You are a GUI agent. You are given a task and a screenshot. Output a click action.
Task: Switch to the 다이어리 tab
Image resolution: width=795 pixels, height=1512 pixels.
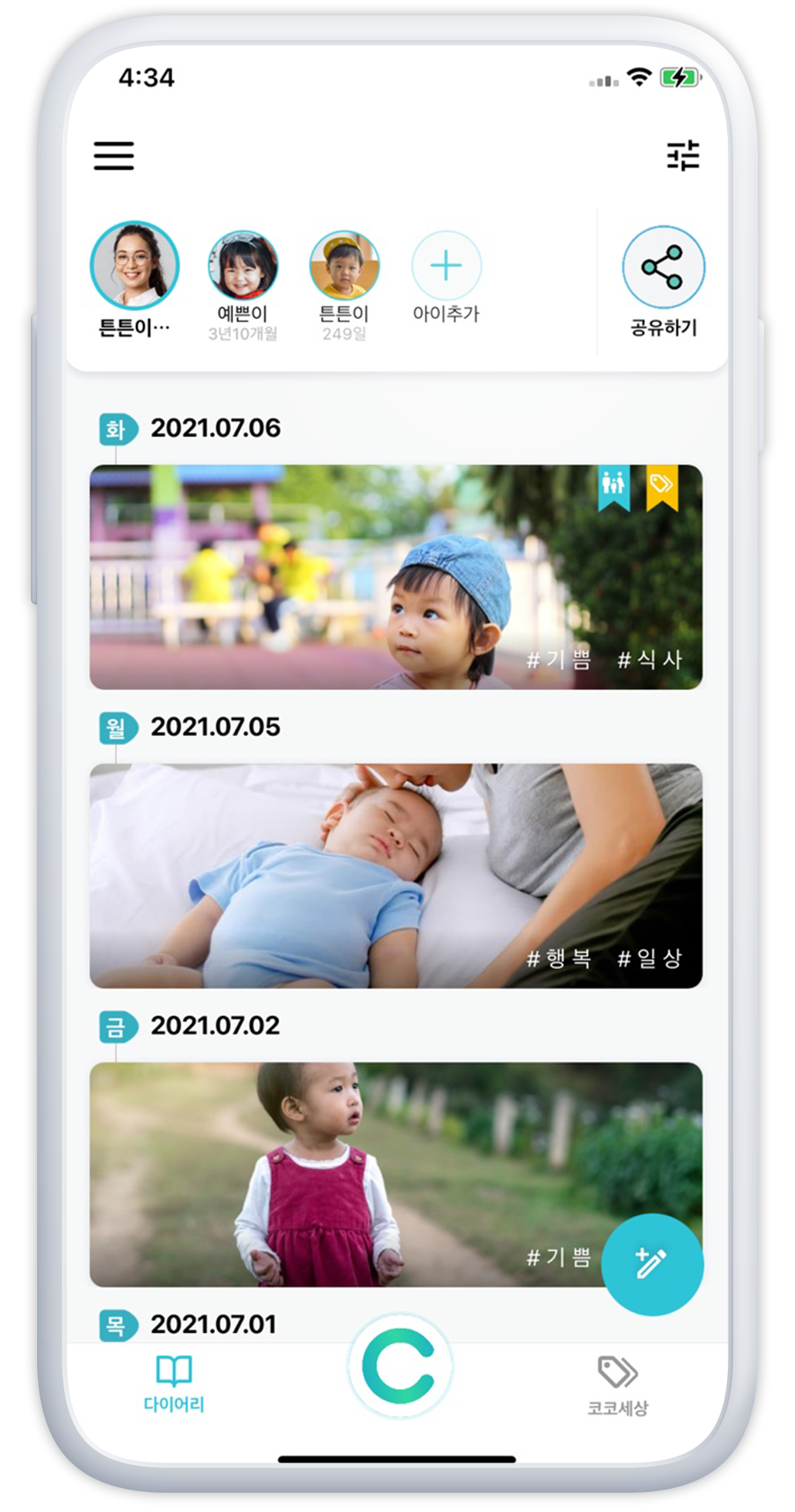[174, 1383]
